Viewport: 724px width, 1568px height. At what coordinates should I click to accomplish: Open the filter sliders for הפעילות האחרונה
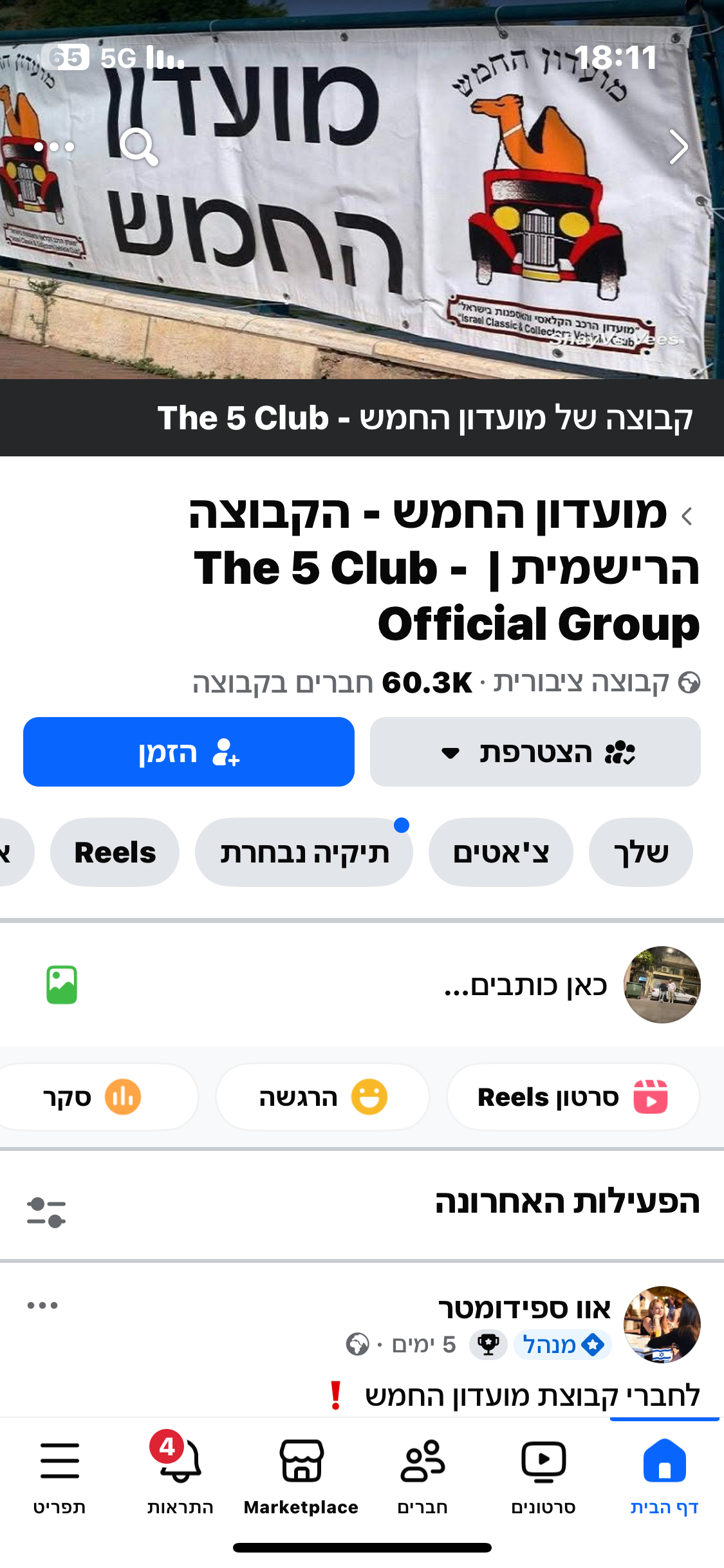tap(46, 1212)
